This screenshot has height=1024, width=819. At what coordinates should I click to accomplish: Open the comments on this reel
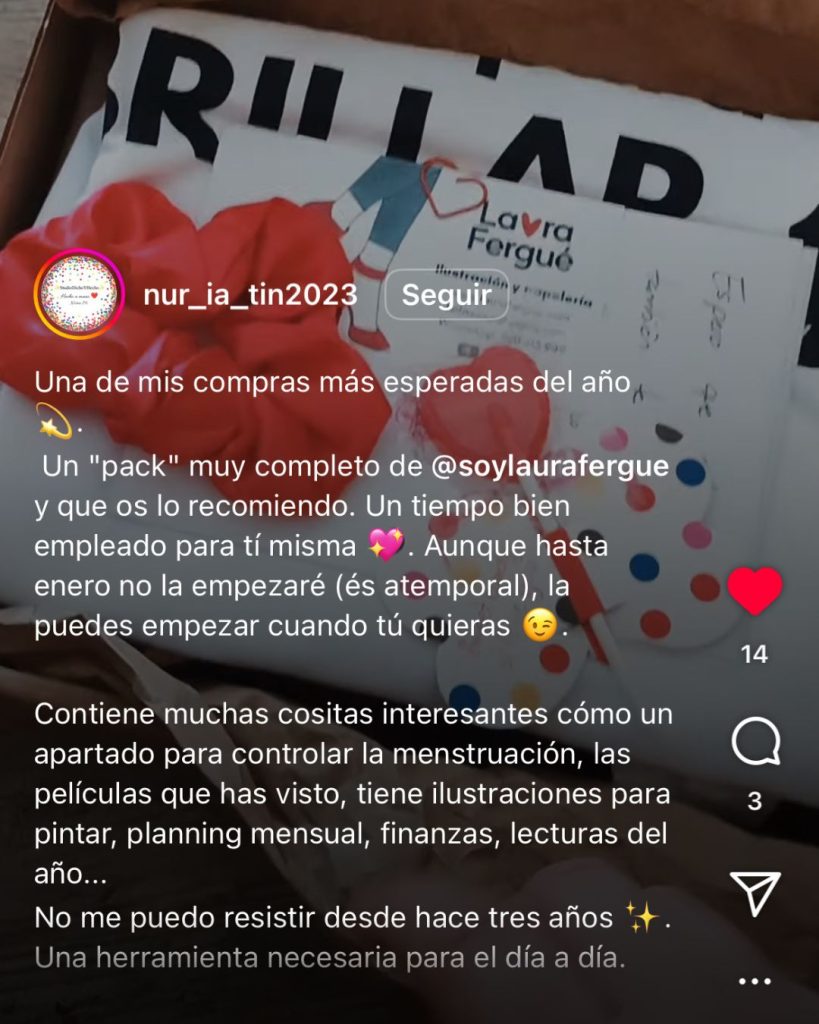coord(754,743)
